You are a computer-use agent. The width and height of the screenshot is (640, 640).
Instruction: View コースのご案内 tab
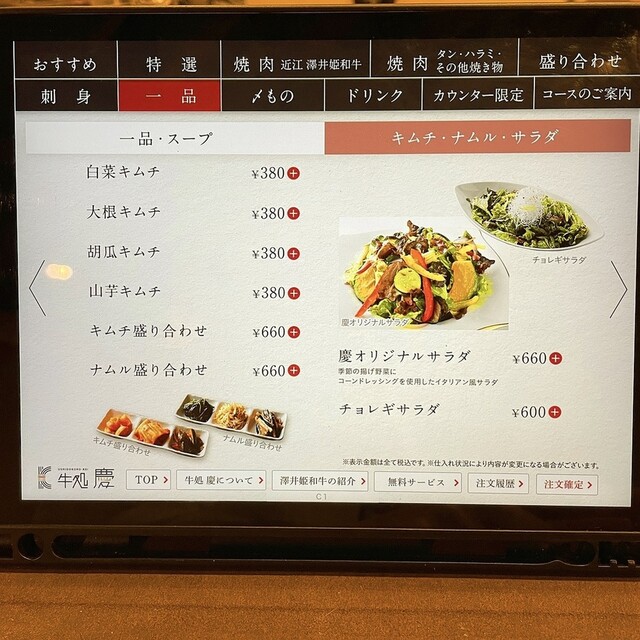pyautogui.click(x=584, y=96)
